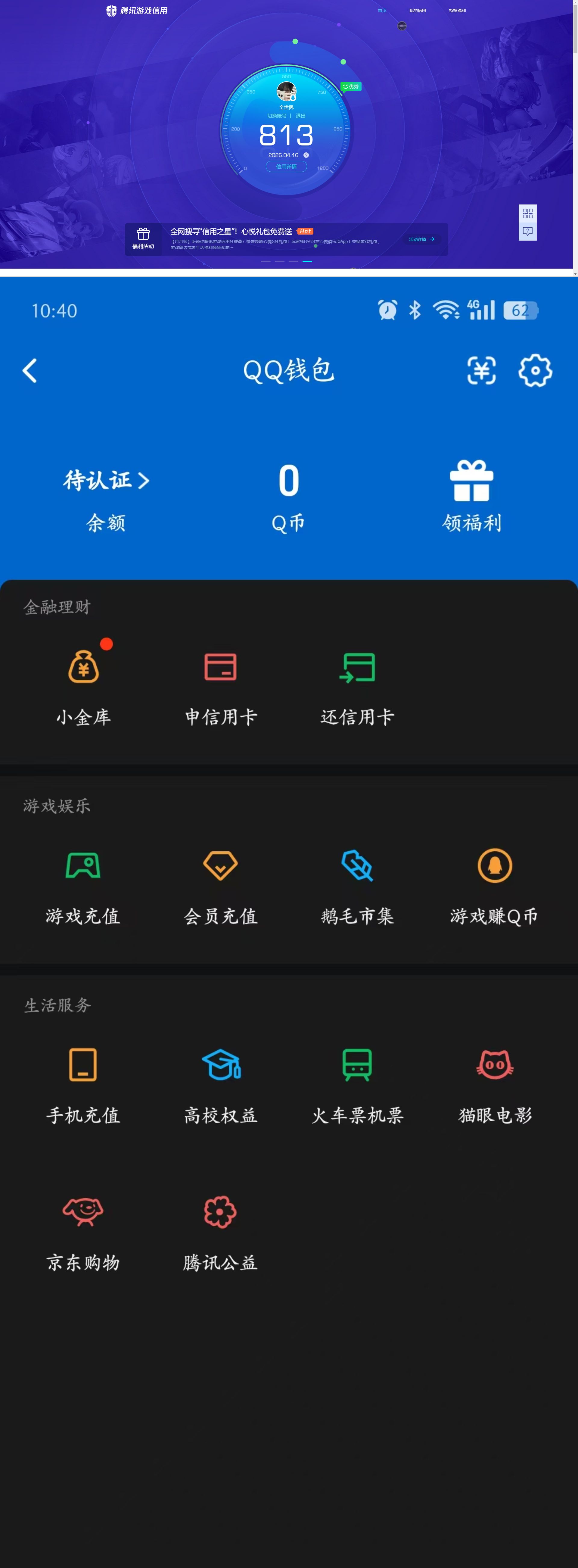Open the 小金库 service icon
This screenshot has width=578, height=1568.
pos(83,667)
